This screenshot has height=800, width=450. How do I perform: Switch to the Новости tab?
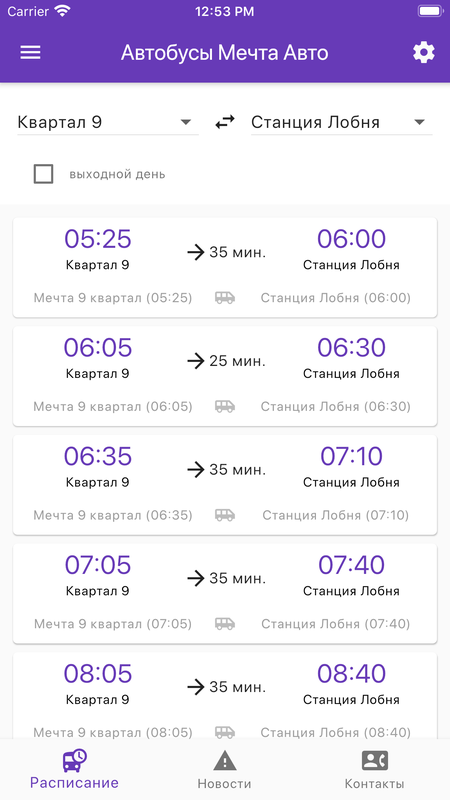click(x=224, y=769)
